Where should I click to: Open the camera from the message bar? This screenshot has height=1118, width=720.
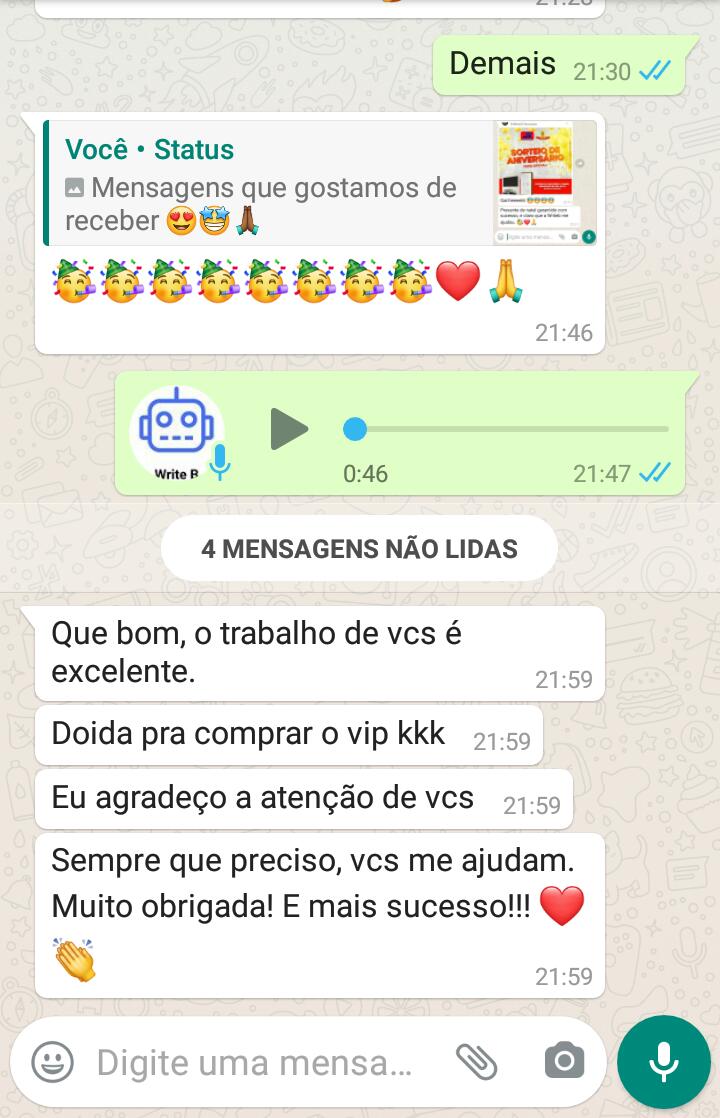click(563, 1062)
